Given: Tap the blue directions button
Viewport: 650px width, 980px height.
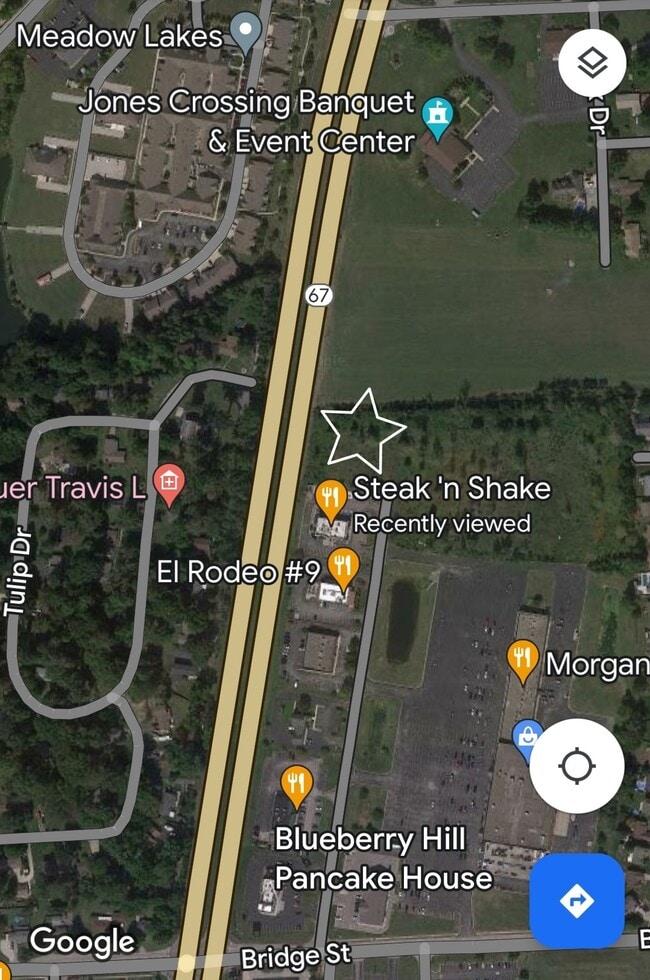Looking at the screenshot, I should click(x=576, y=901).
